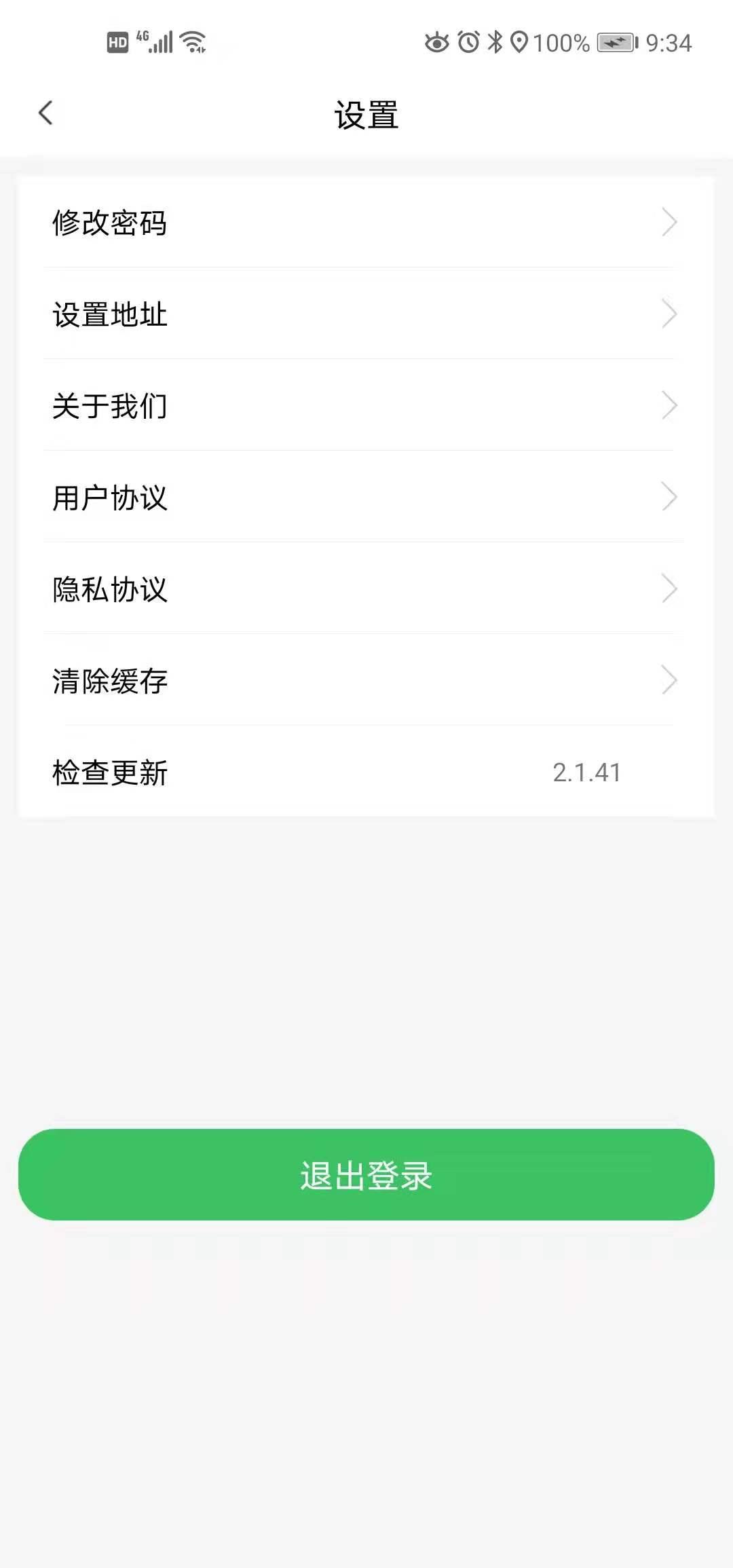The height and width of the screenshot is (1568, 733).
Task: Read the 隐私协议 privacy policy
Action: [365, 589]
